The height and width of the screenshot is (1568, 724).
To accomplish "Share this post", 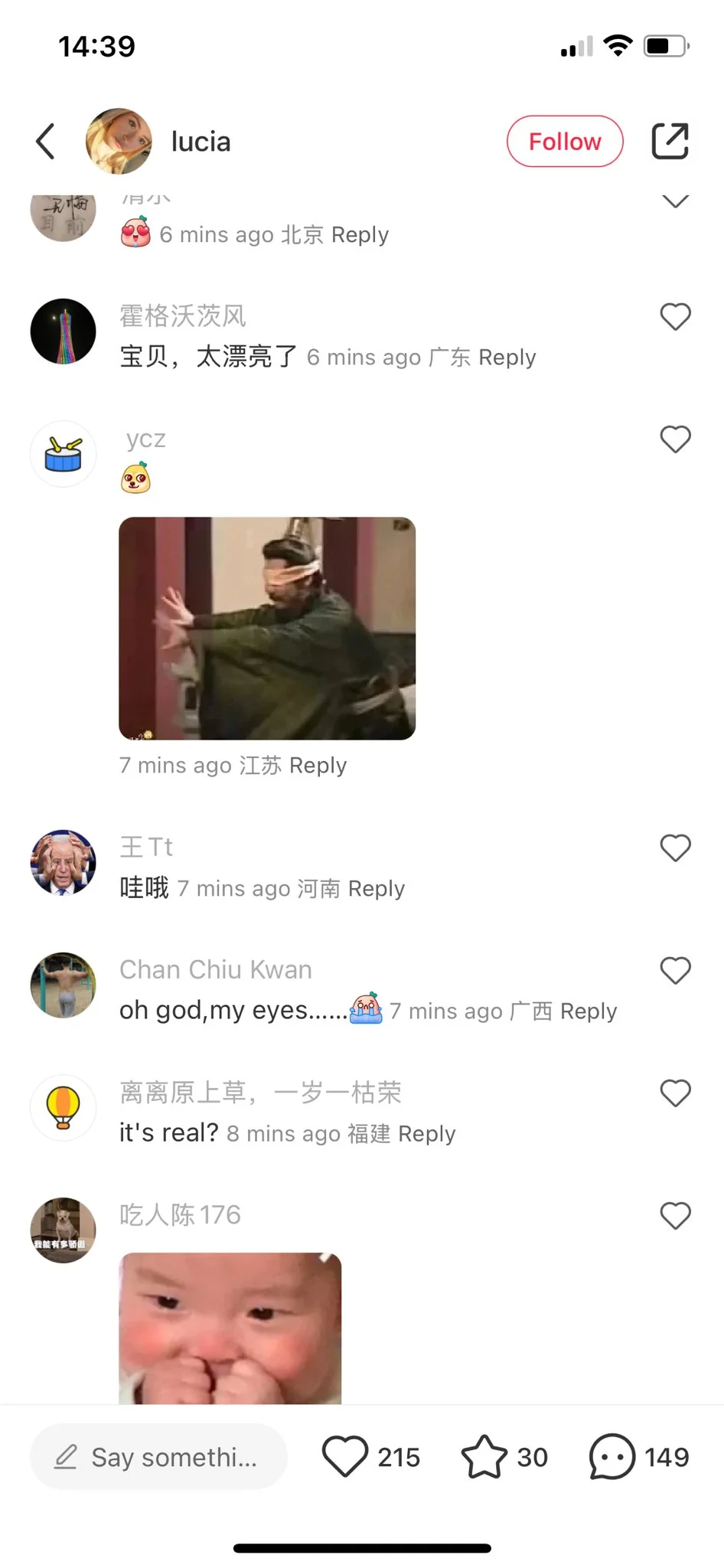I will point(670,142).
